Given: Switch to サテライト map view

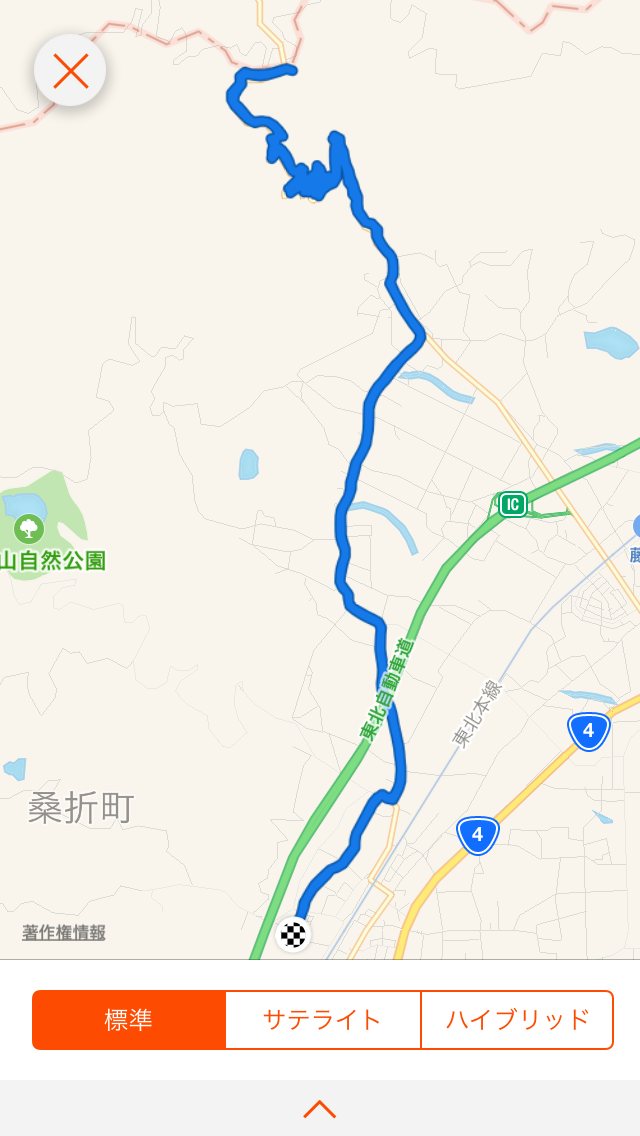Looking at the screenshot, I should coord(322,1020).
